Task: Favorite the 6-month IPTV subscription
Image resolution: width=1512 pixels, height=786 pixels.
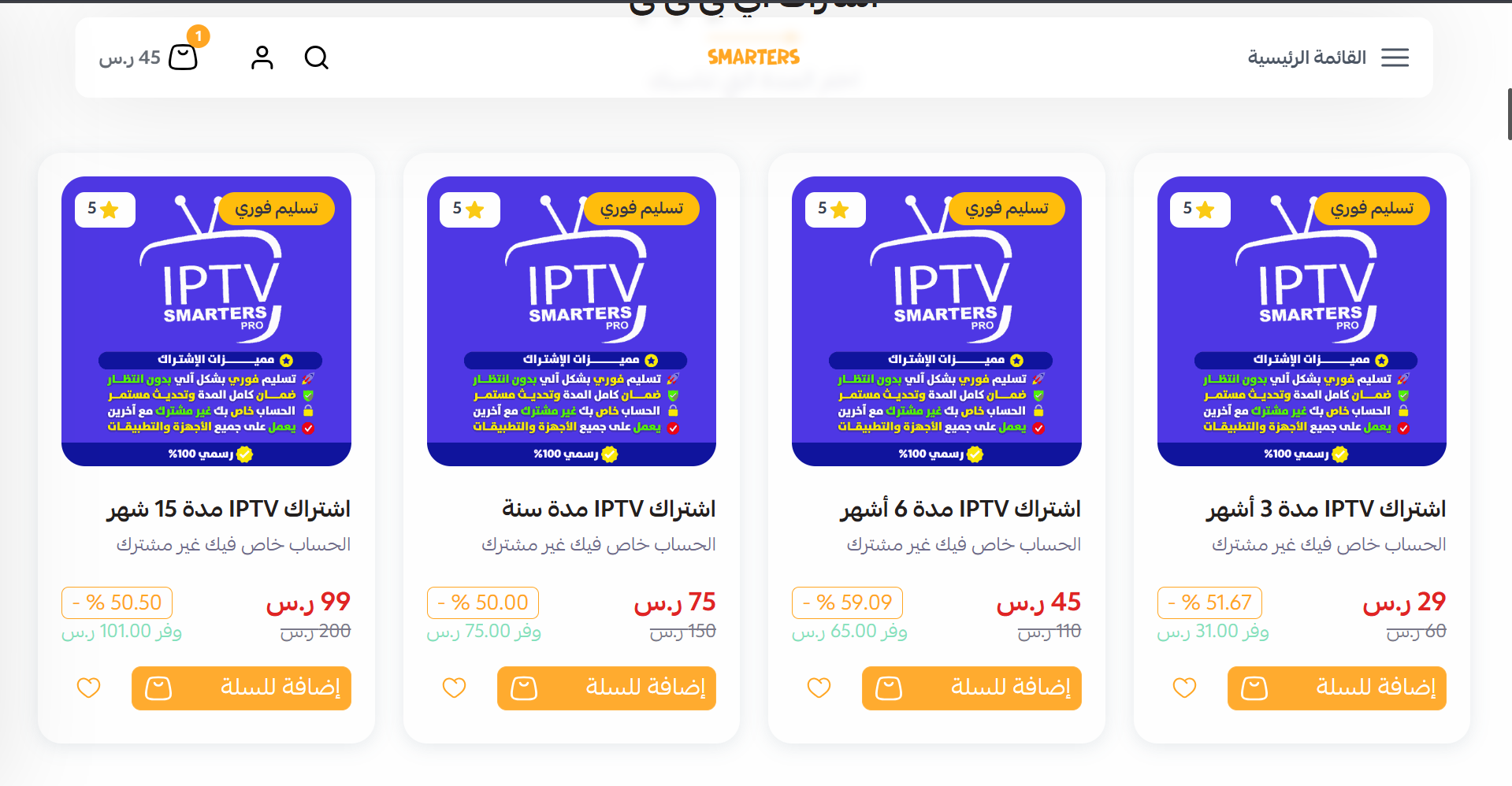Action: point(819,688)
